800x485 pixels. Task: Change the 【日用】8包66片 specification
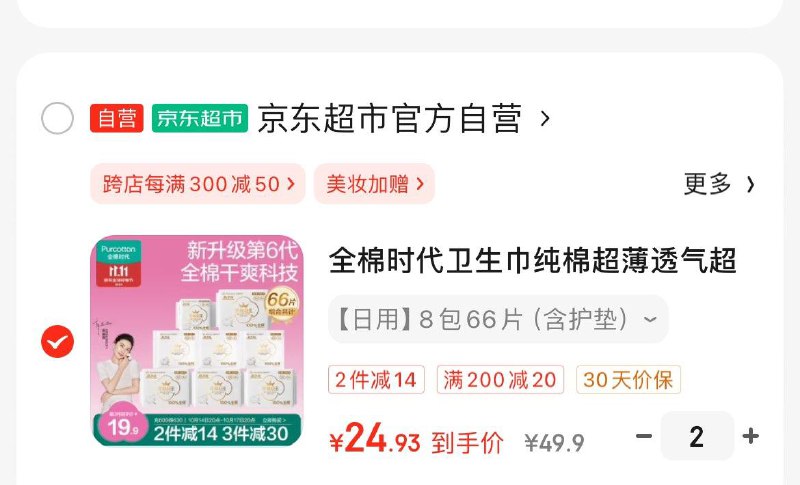coord(497,319)
